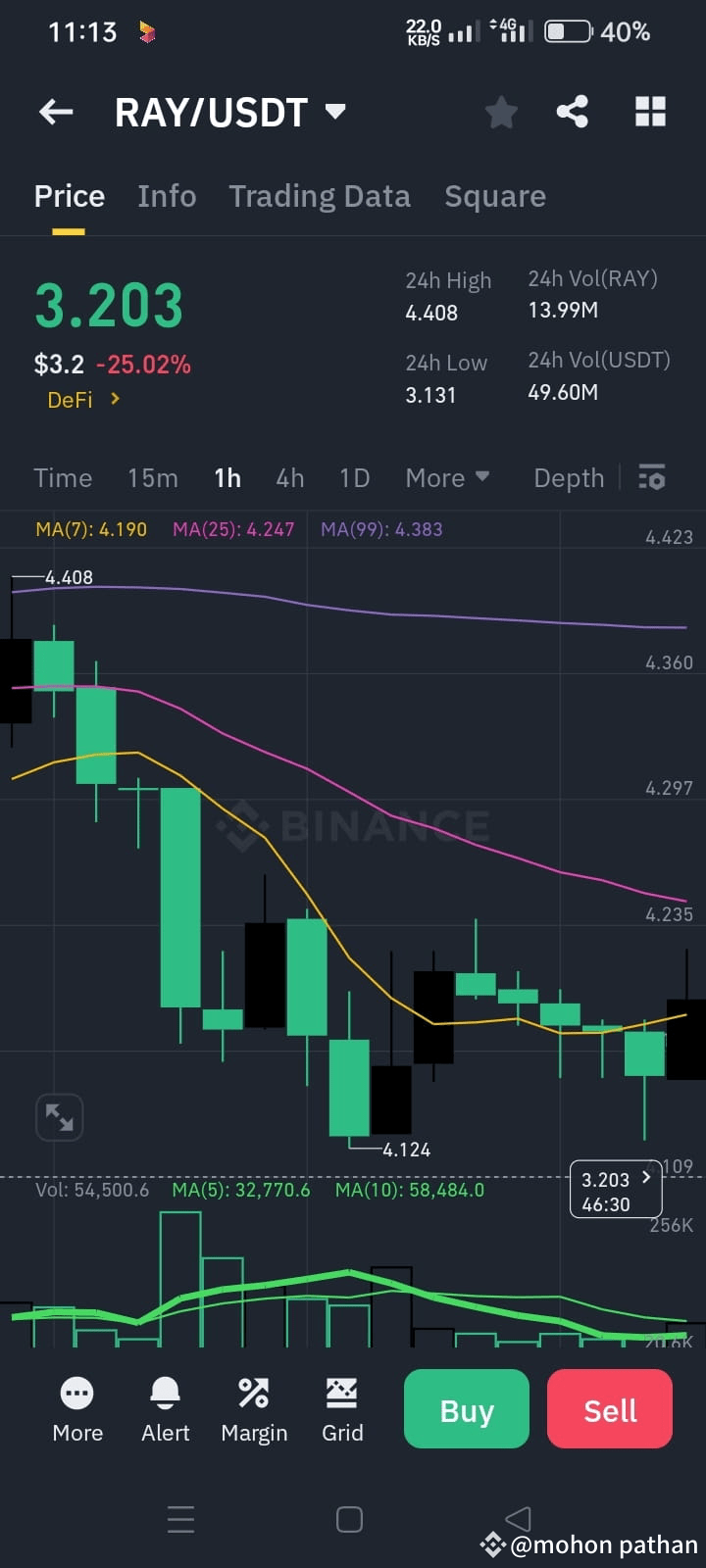Screen dimensions: 706x1568
Task: Open the chart settings icon beside Depth
Action: (x=651, y=477)
